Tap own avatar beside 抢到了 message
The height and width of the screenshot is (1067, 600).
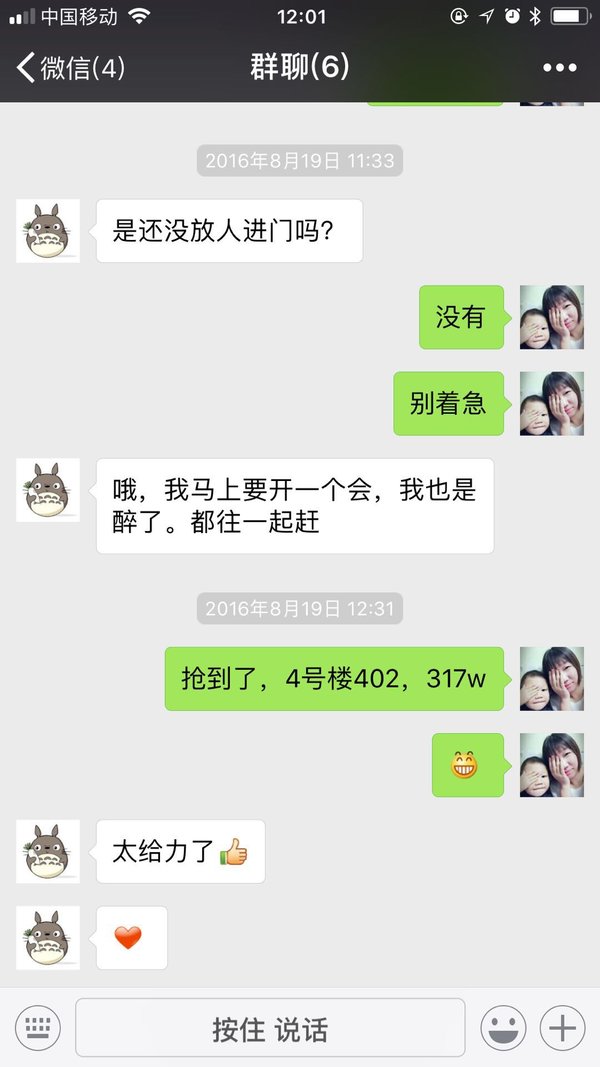pyautogui.click(x=552, y=678)
